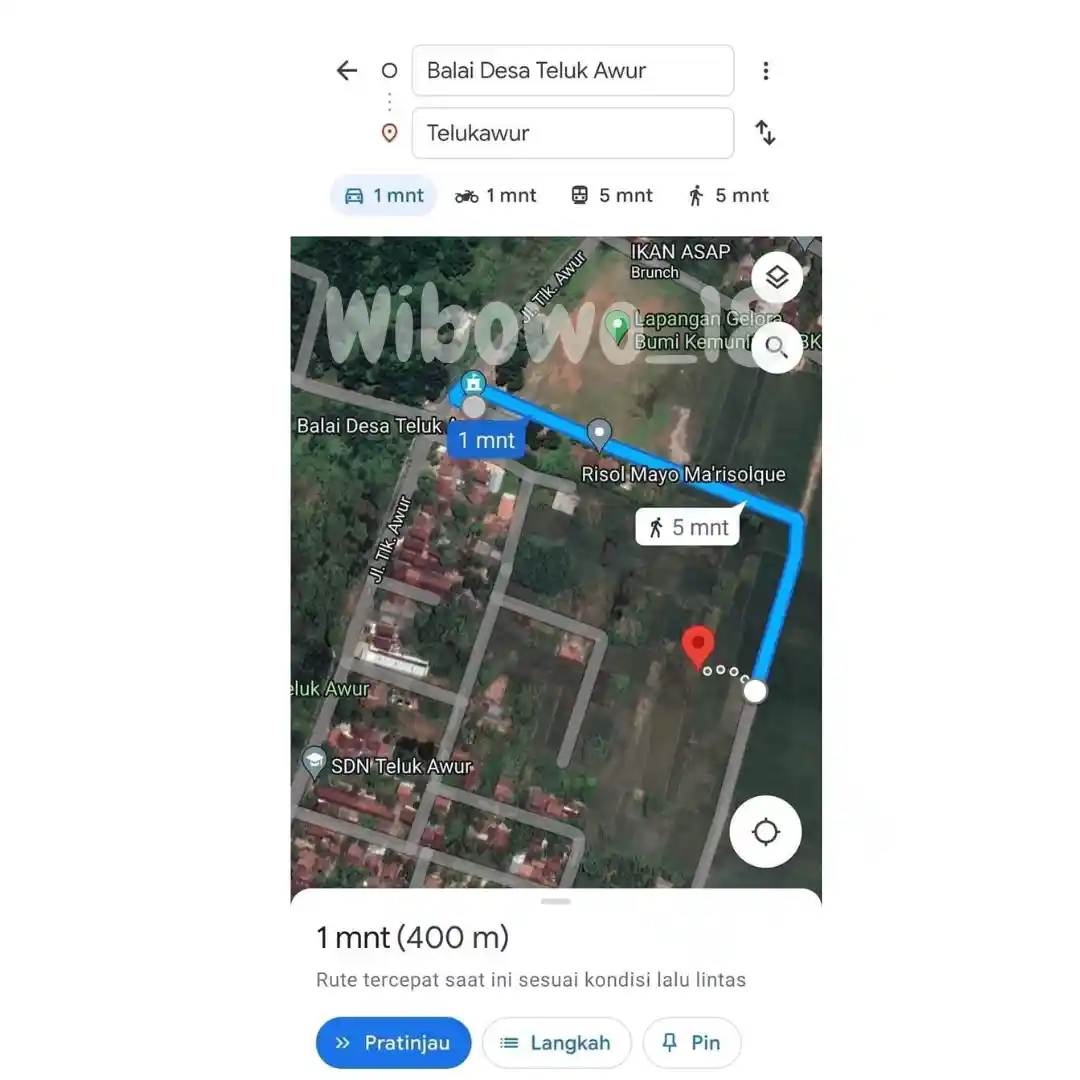Show Langkah step-by-step directions

(x=556, y=1043)
